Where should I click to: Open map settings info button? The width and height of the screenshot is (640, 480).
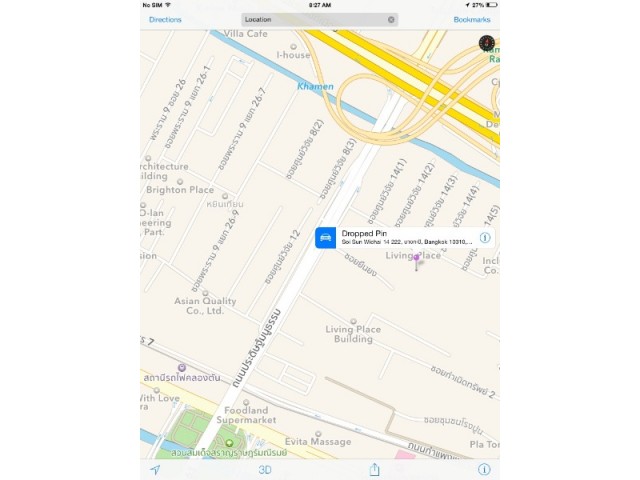(x=484, y=469)
